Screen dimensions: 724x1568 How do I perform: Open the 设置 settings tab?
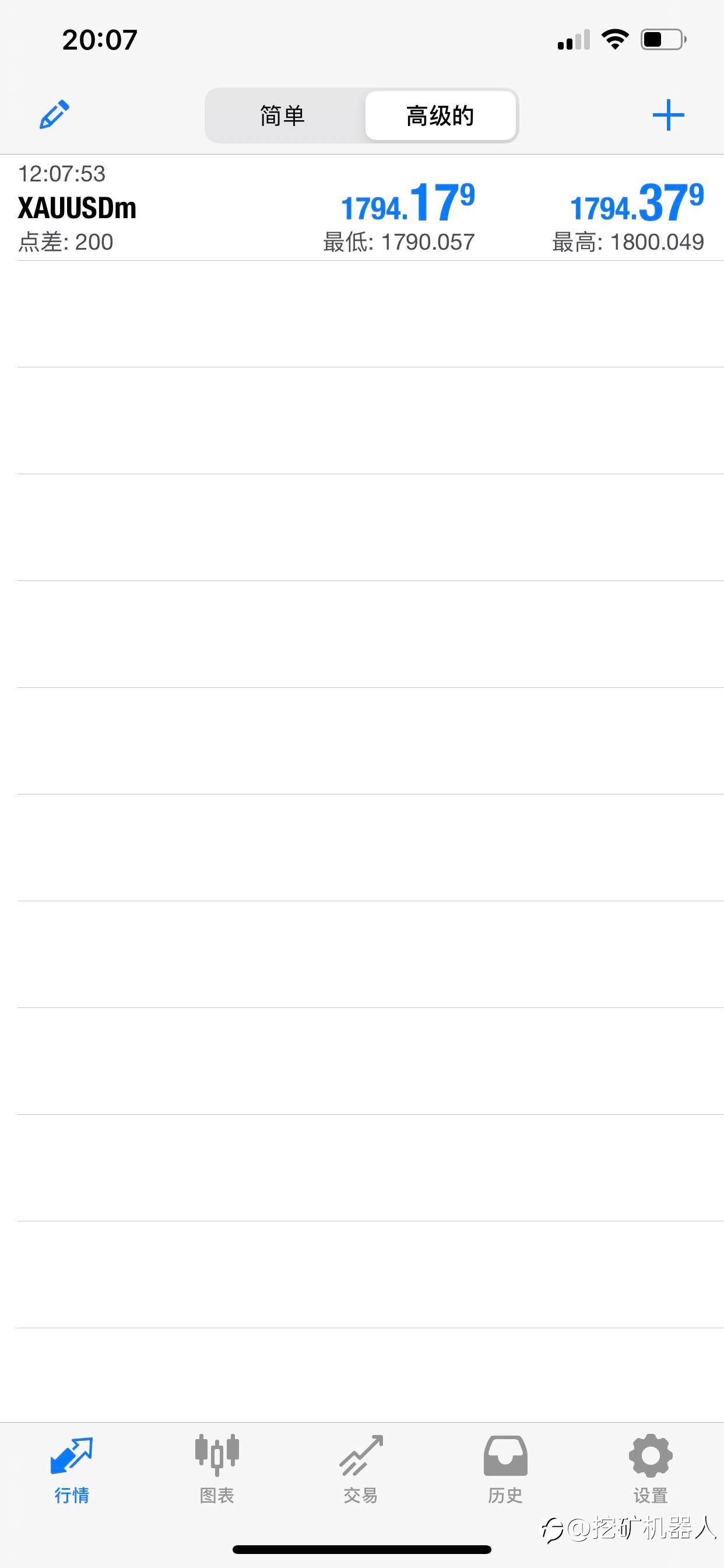(x=651, y=1469)
